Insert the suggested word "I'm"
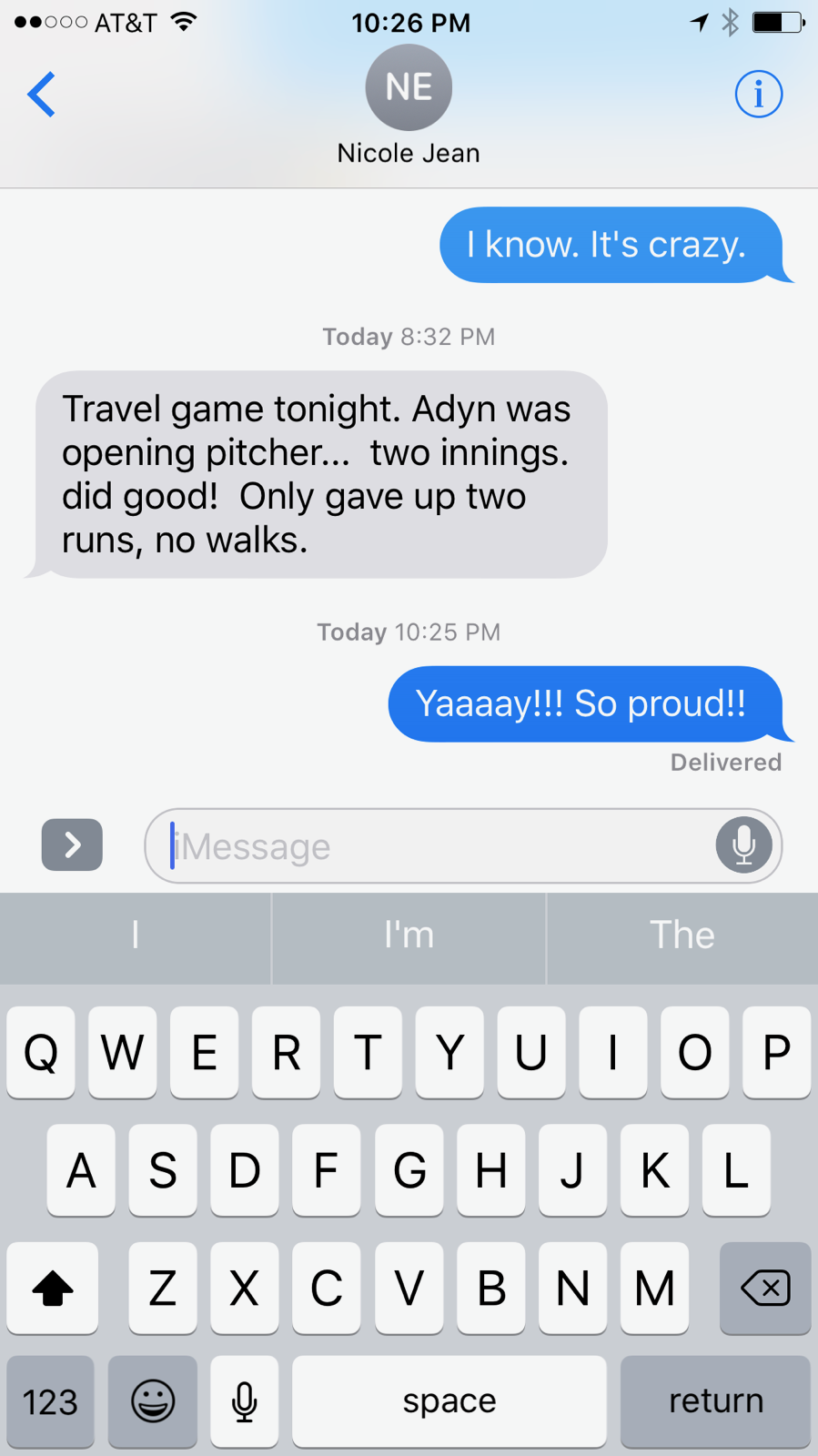Viewport: 818px width, 1456px height. 409,935
